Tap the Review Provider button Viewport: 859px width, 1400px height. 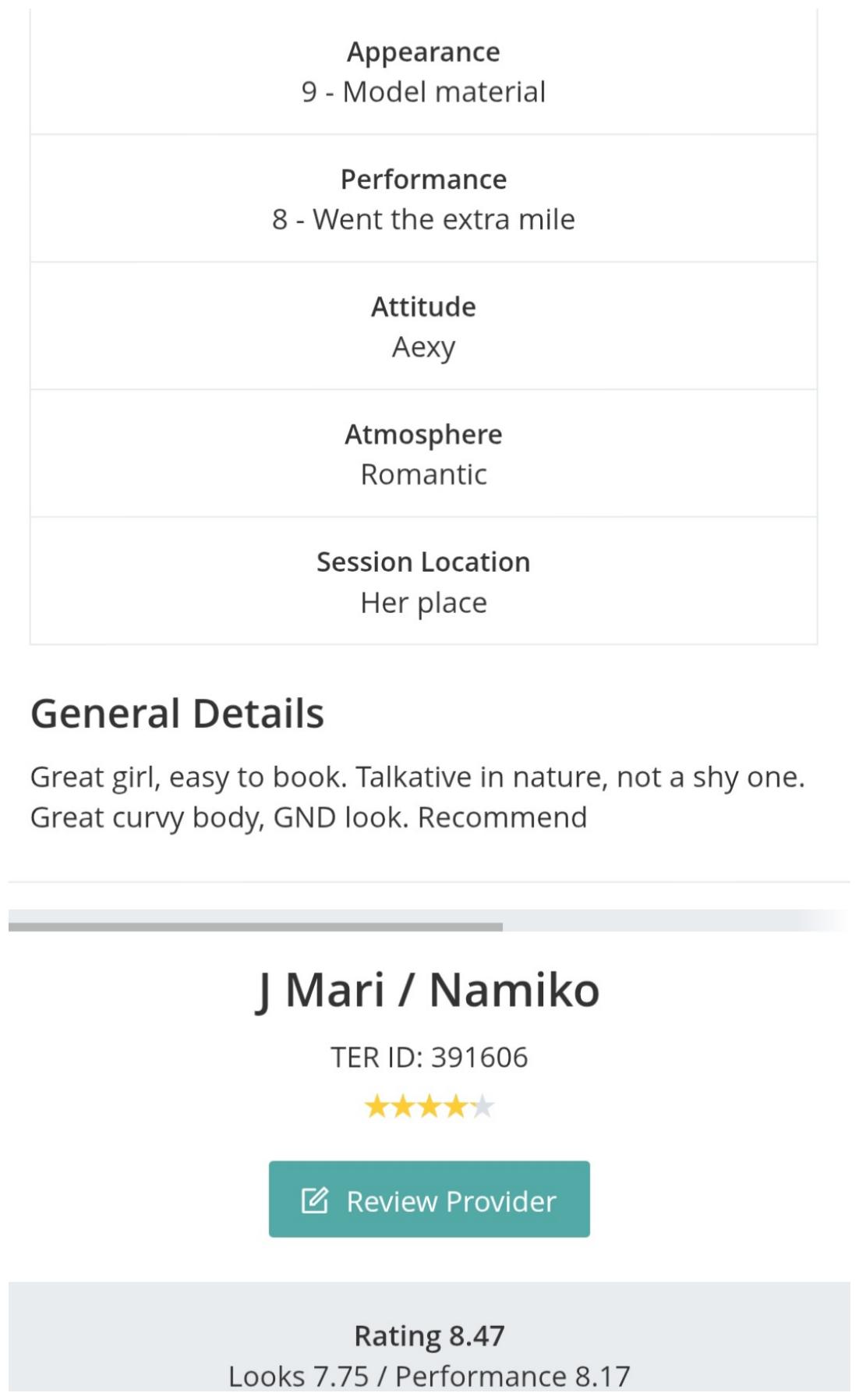tap(429, 1200)
